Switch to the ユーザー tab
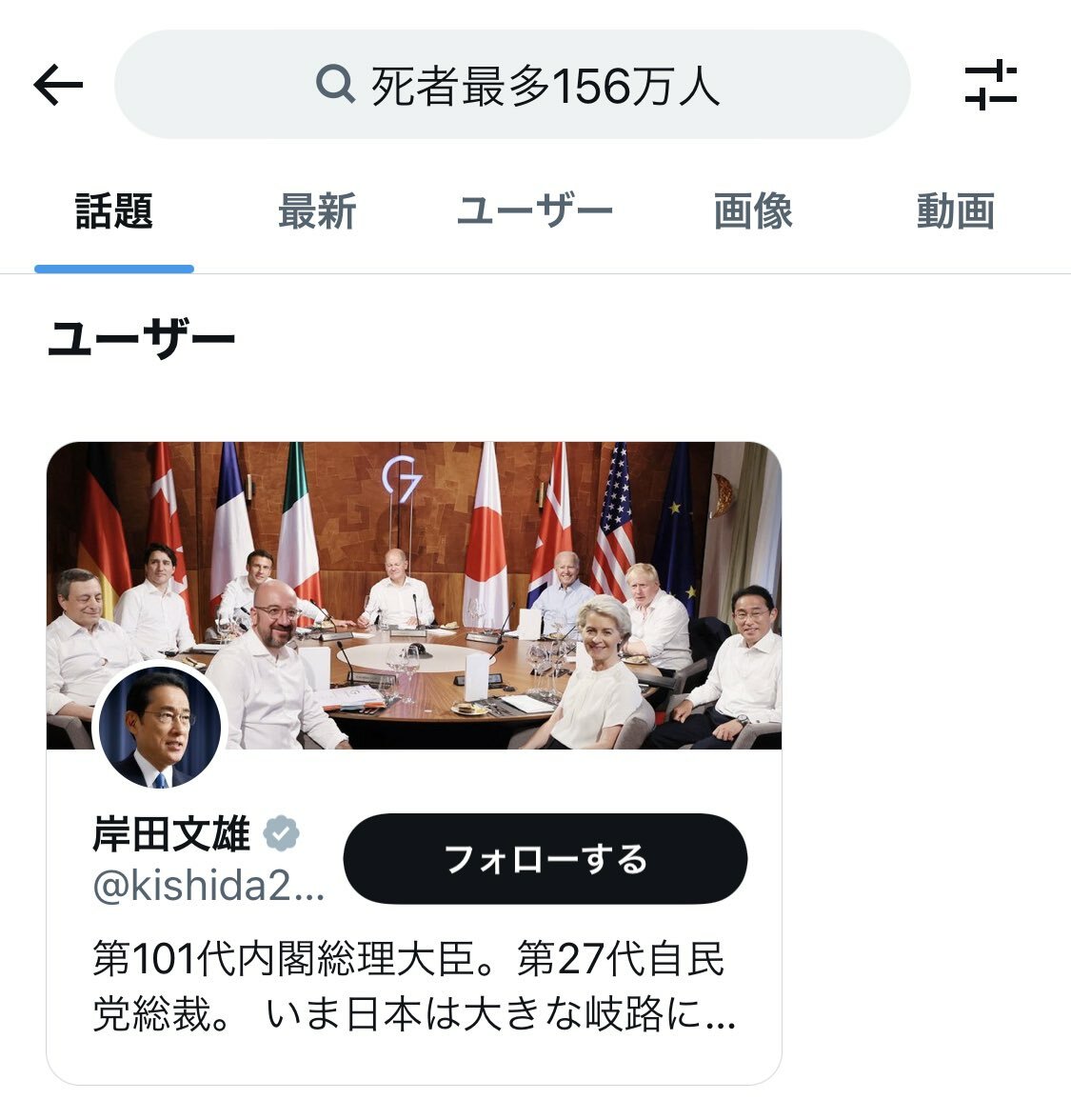This screenshot has height=1120, width=1071. (x=534, y=211)
